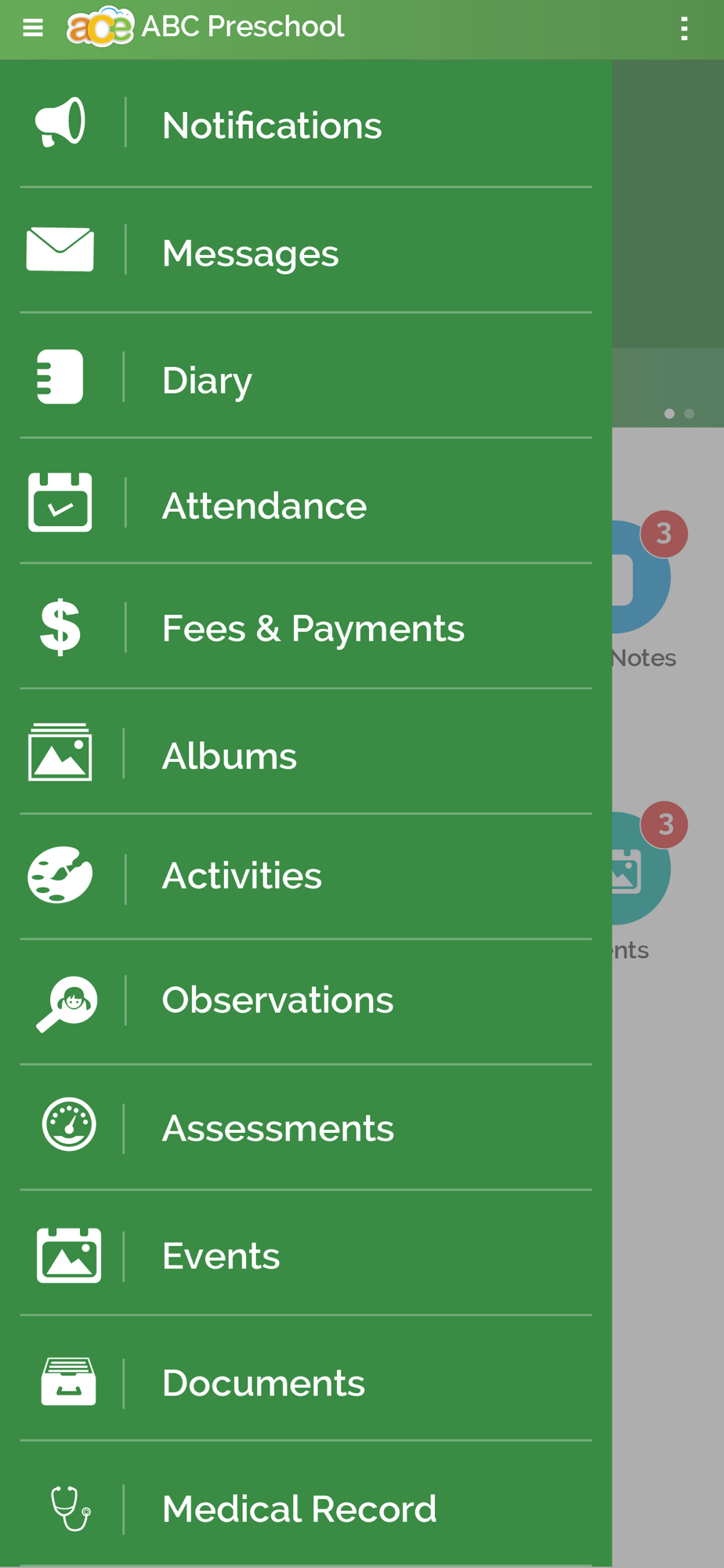The height and width of the screenshot is (1568, 724).
Task: Open Notifications from the drawer
Action: (x=306, y=124)
